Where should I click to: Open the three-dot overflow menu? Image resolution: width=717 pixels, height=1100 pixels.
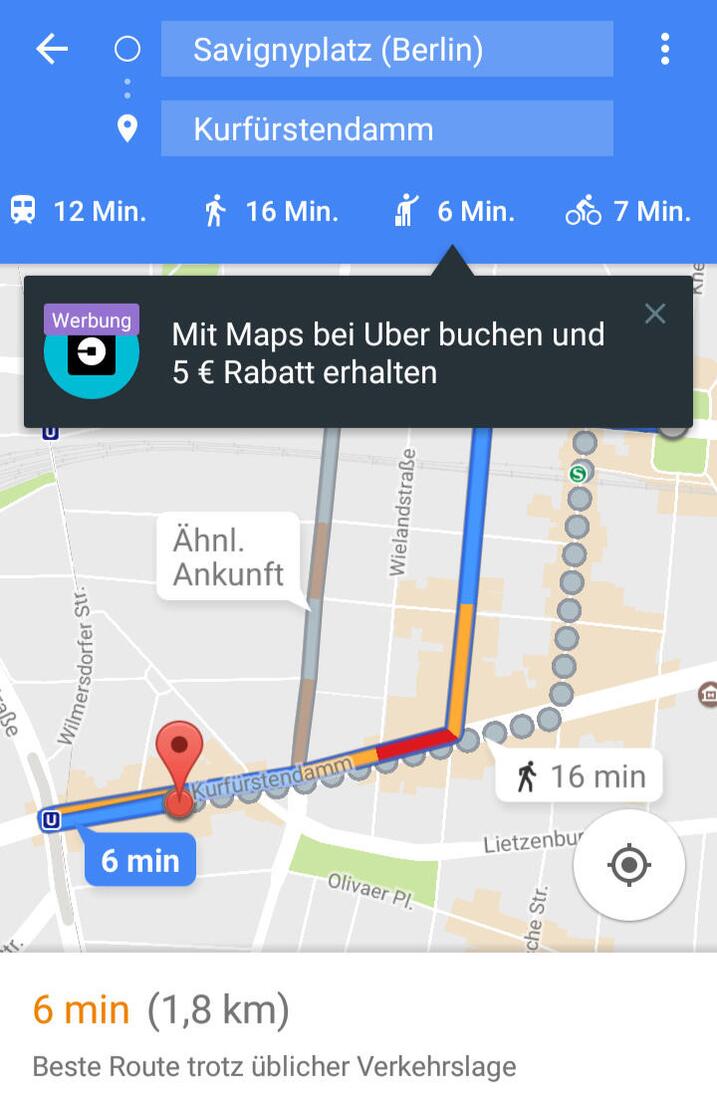pyautogui.click(x=665, y=49)
